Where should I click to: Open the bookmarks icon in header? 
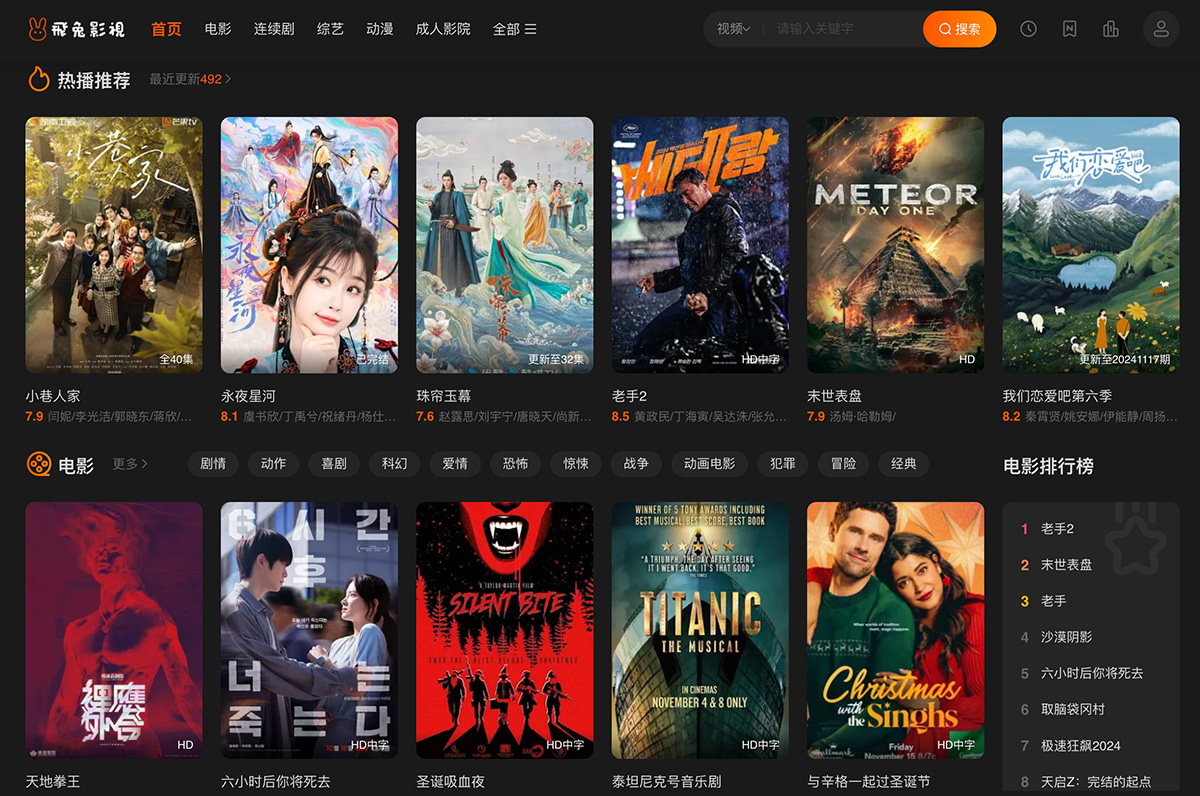pyautogui.click(x=1069, y=29)
